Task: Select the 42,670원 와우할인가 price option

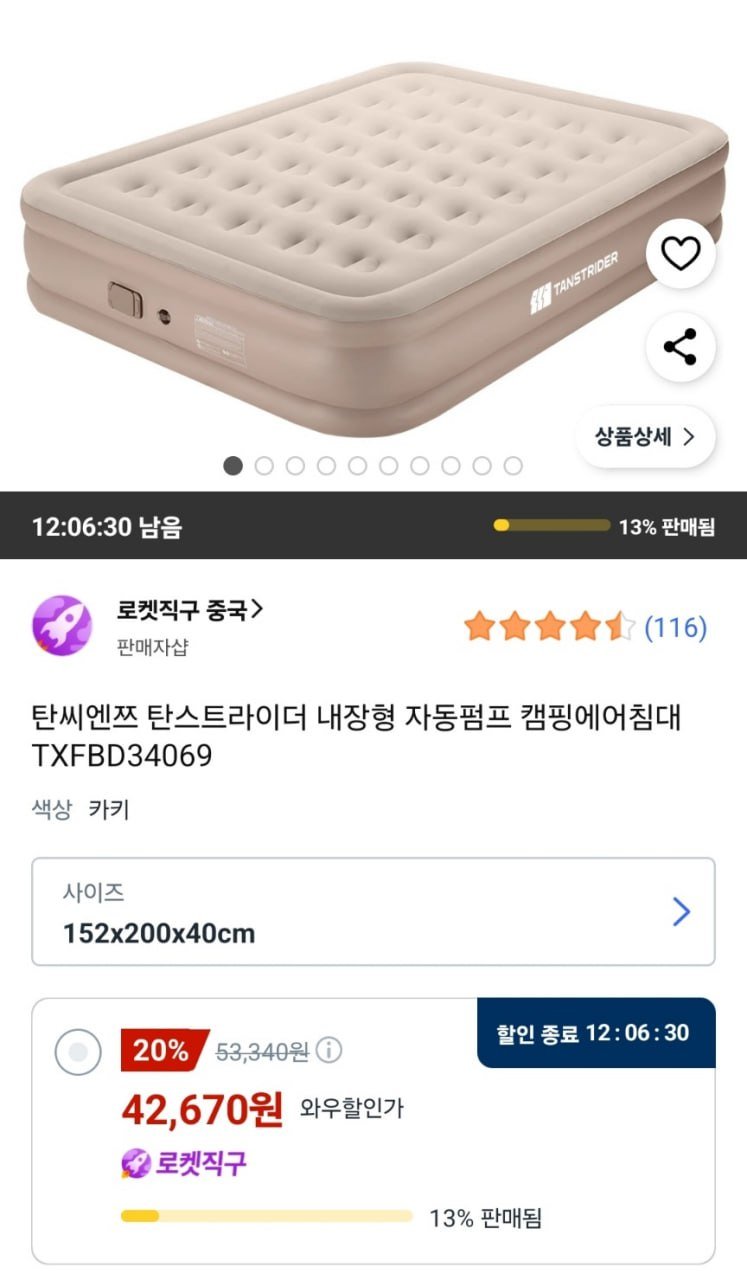Action: [x=78, y=1052]
